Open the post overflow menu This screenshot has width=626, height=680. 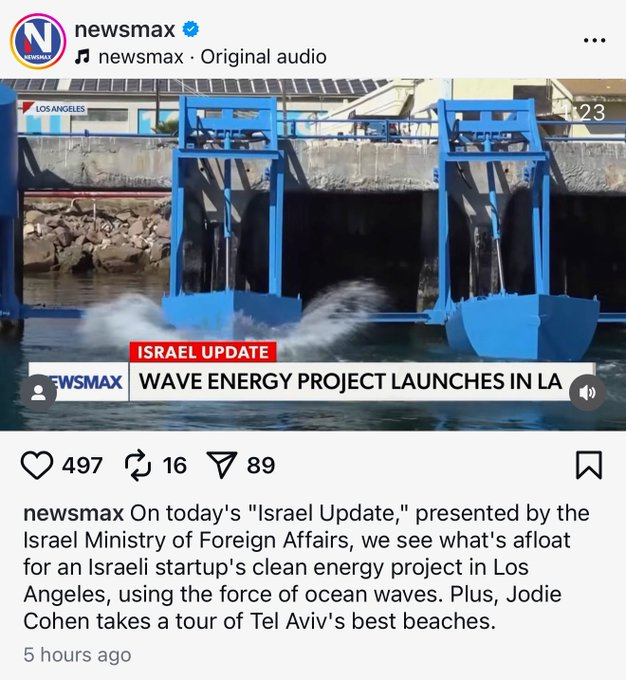point(594,41)
